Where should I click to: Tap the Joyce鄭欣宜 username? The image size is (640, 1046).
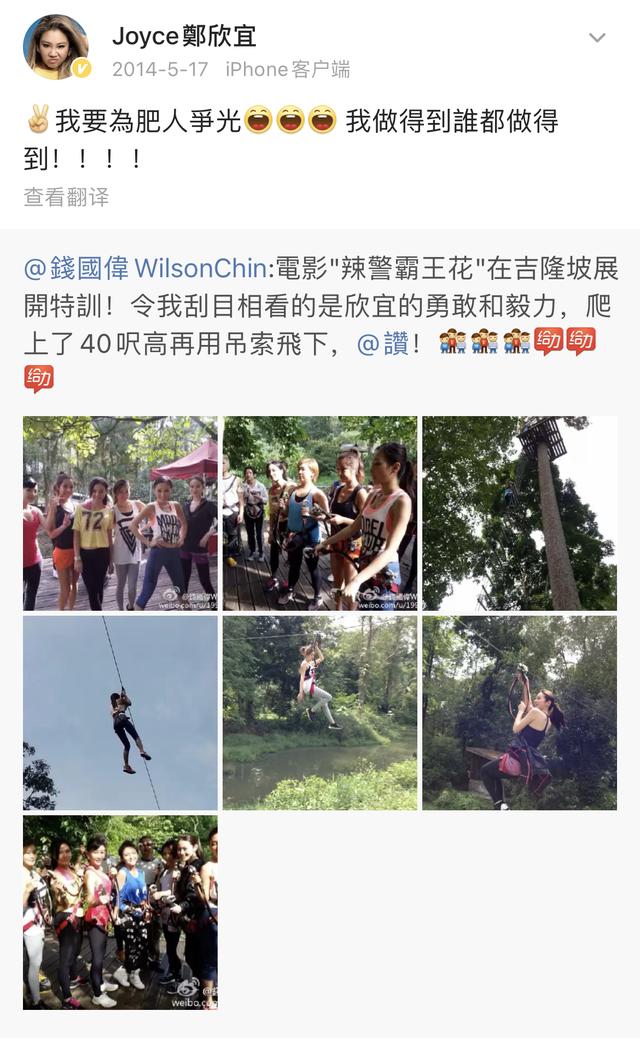pos(184,37)
